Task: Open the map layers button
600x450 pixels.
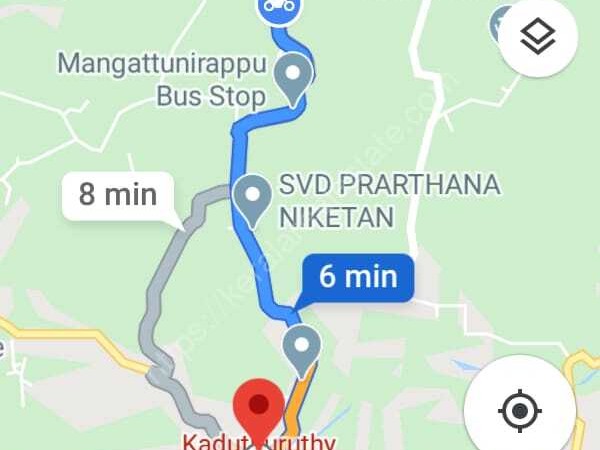Action: click(x=538, y=38)
